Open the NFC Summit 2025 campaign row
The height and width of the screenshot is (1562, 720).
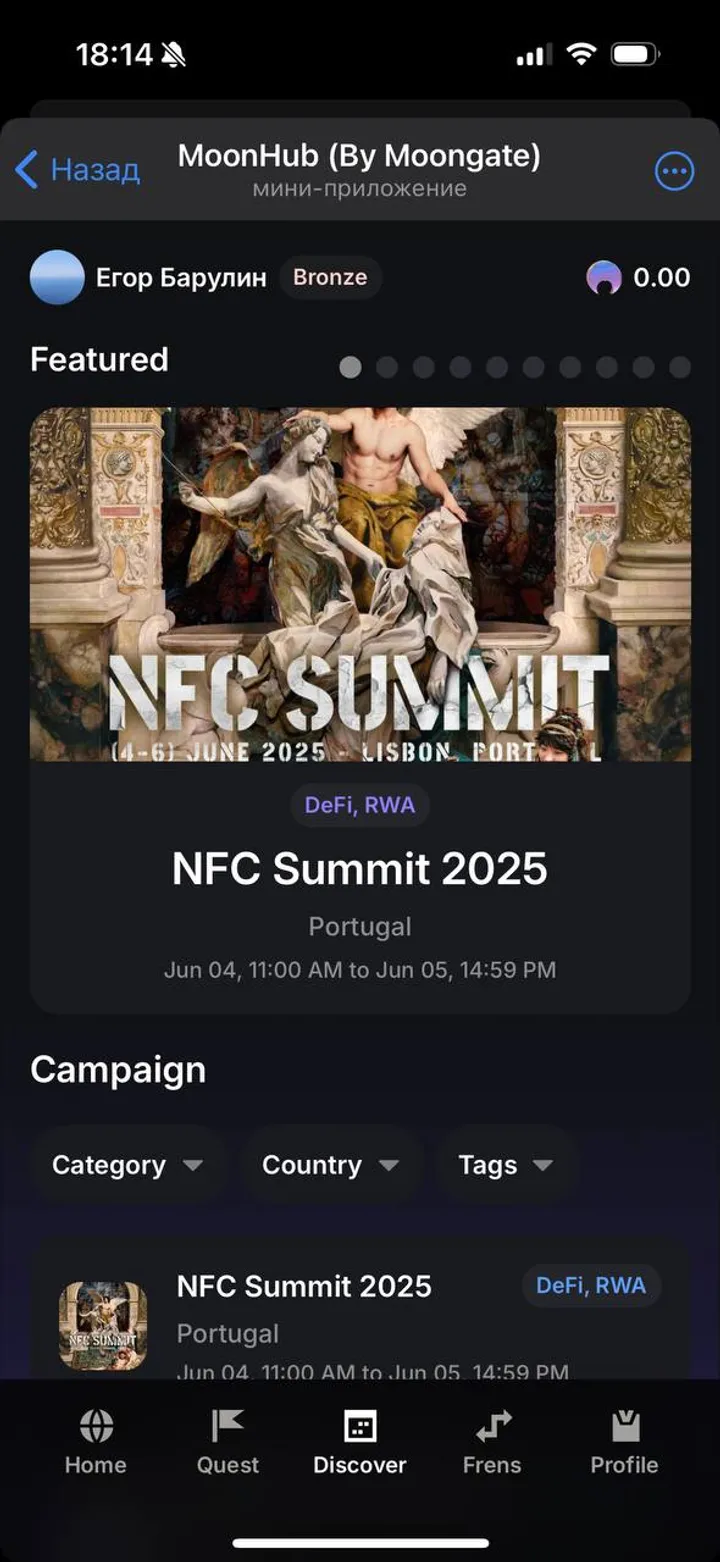pos(360,1312)
